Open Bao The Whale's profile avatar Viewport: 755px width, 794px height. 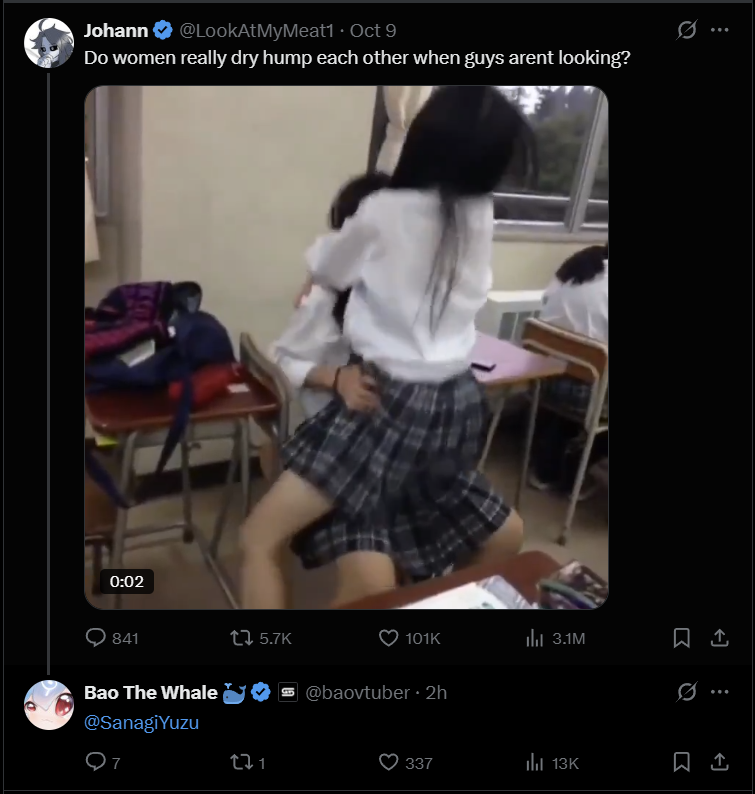(x=49, y=705)
